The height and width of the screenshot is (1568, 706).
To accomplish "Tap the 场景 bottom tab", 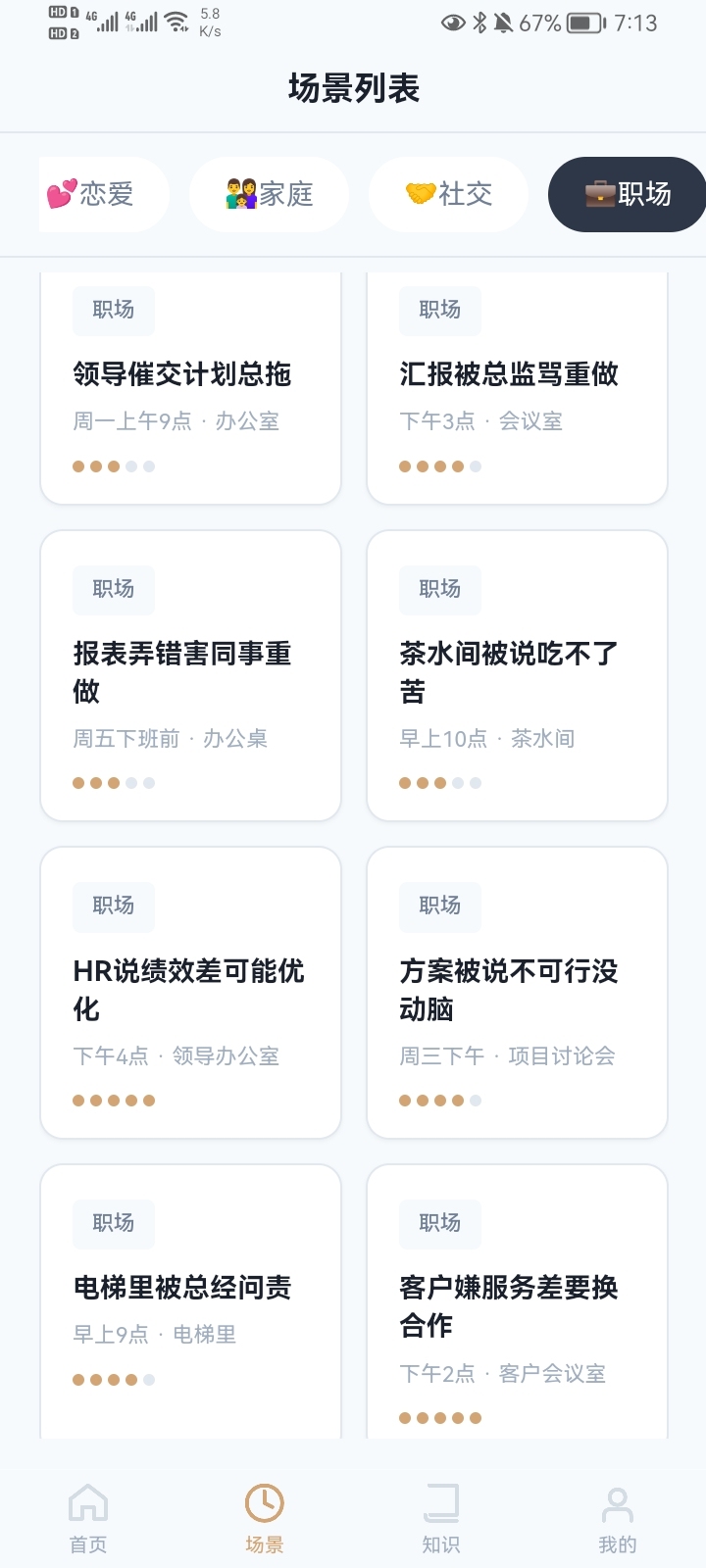I will 265,1519.
